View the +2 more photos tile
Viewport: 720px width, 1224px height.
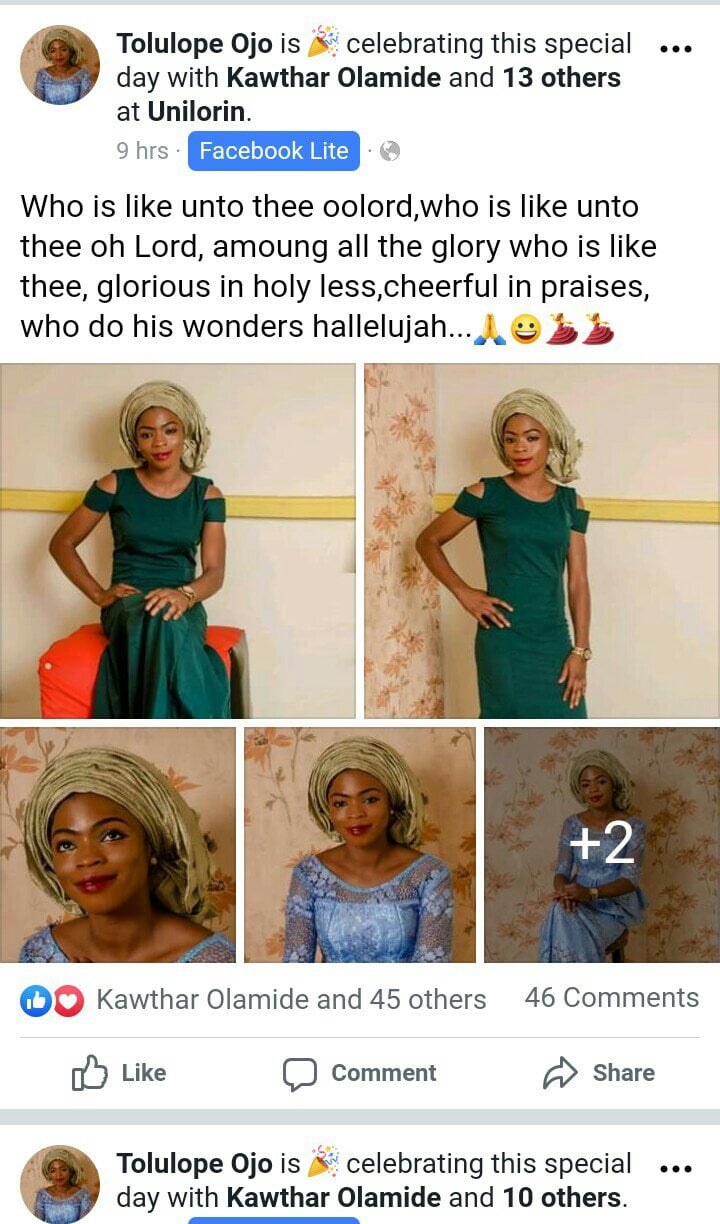602,845
